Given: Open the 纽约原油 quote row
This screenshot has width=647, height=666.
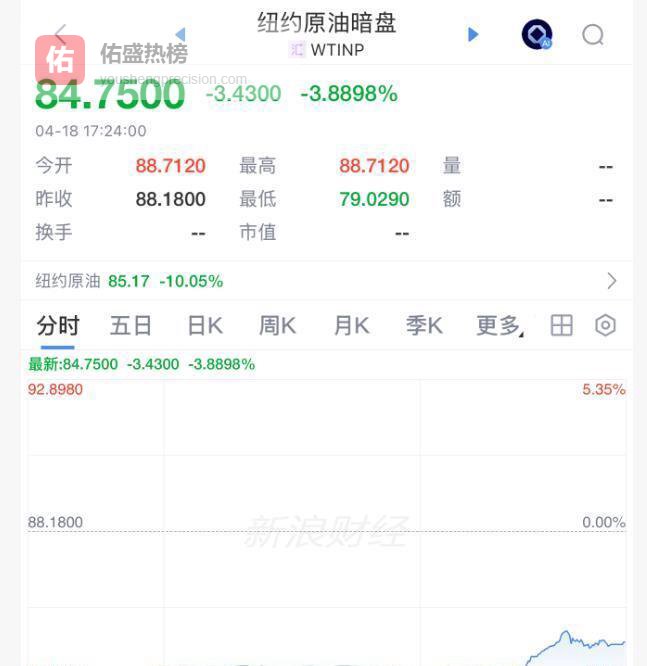Looking at the screenshot, I should [x=325, y=281].
